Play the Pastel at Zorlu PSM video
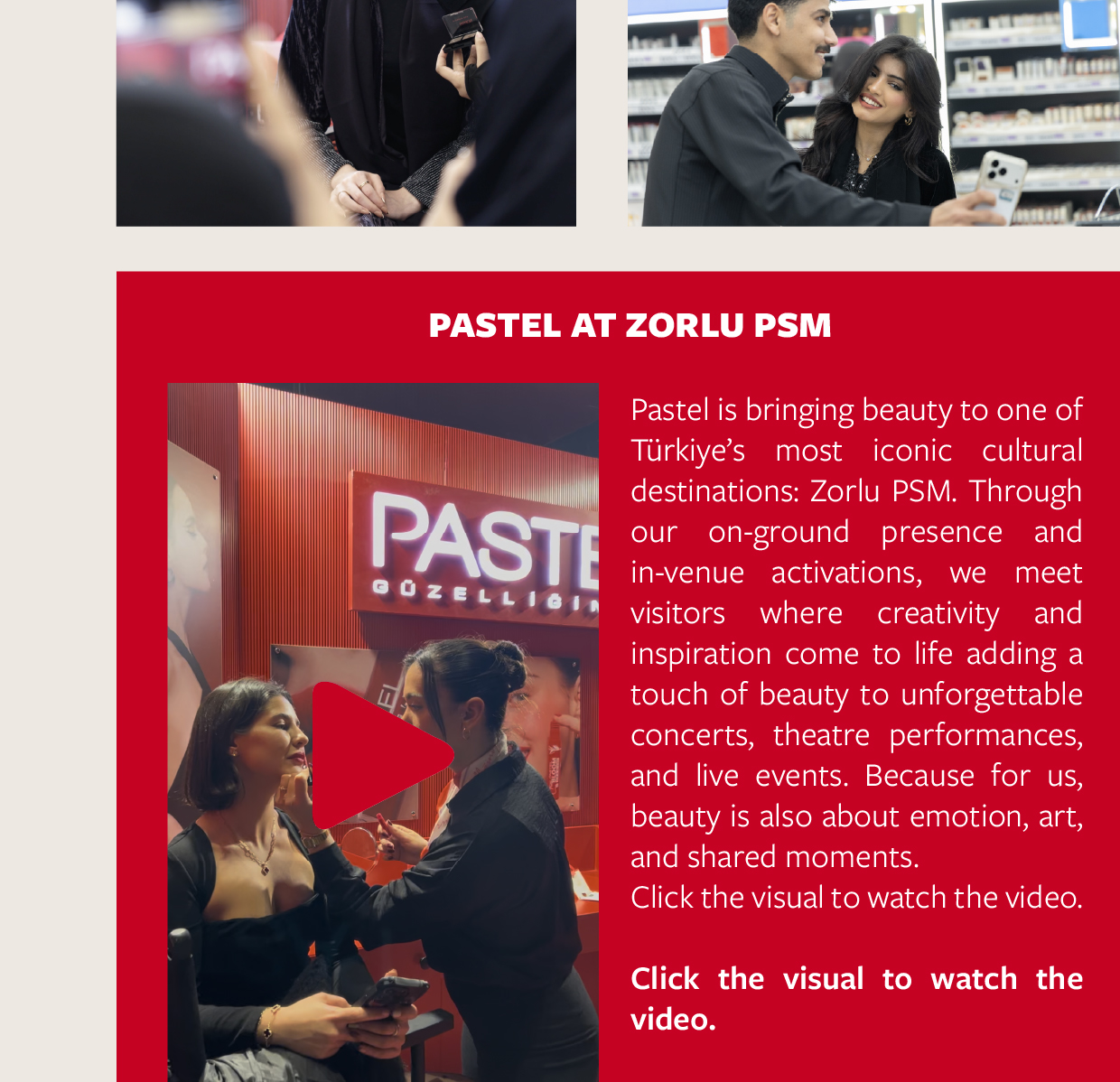 tap(378, 756)
